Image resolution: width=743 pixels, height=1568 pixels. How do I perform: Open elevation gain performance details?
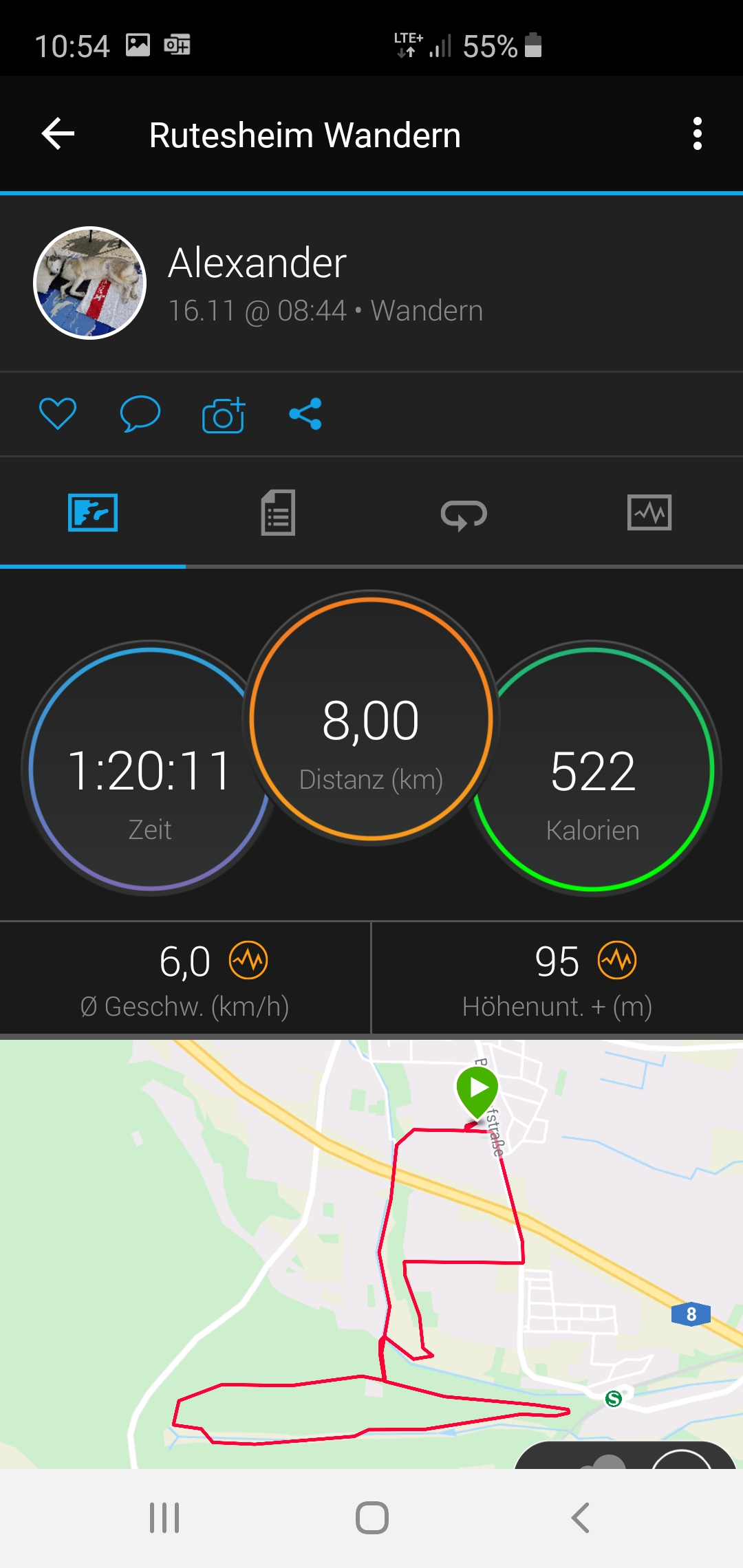click(617, 960)
